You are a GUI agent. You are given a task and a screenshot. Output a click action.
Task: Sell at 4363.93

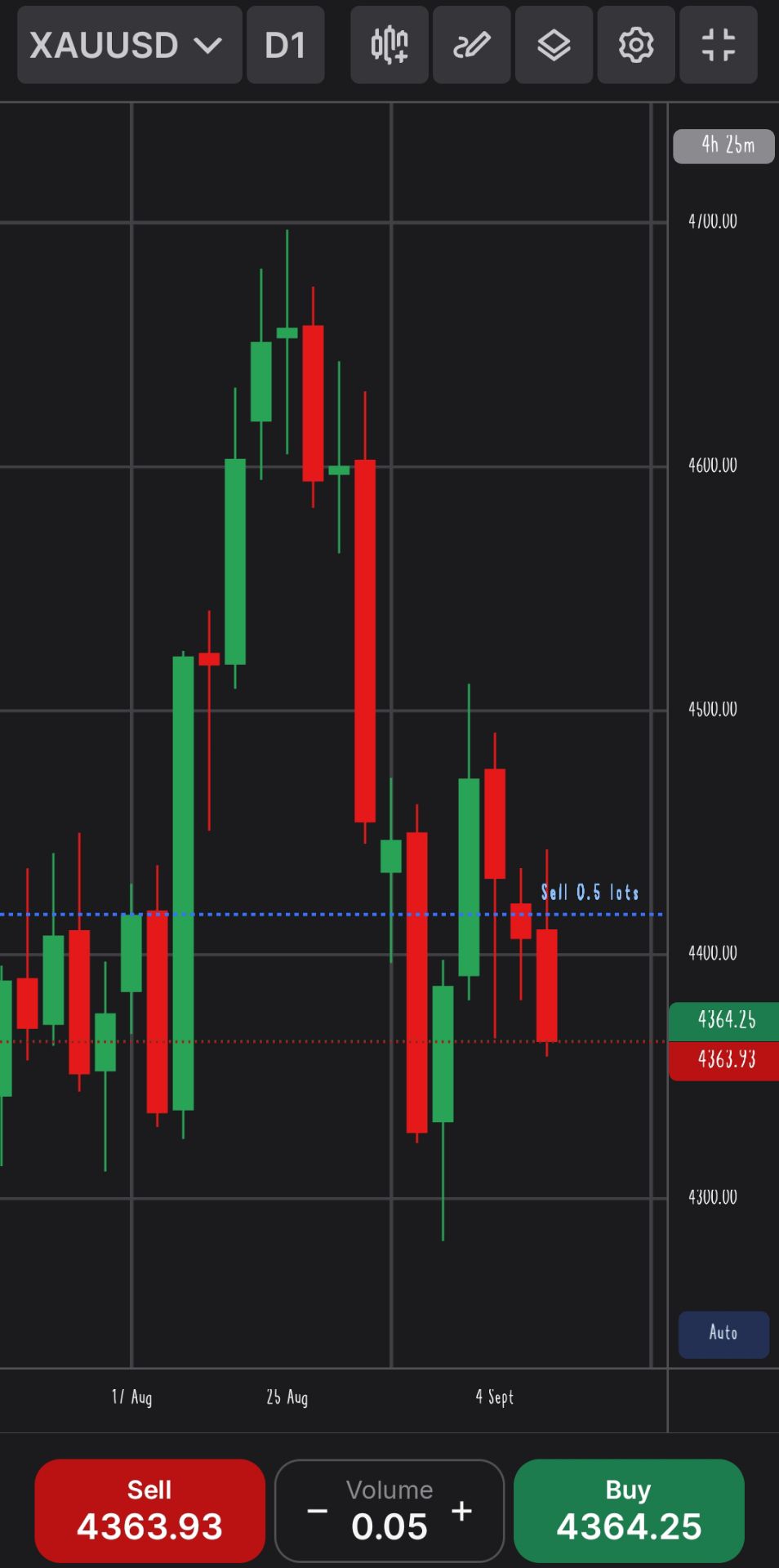[150, 1511]
